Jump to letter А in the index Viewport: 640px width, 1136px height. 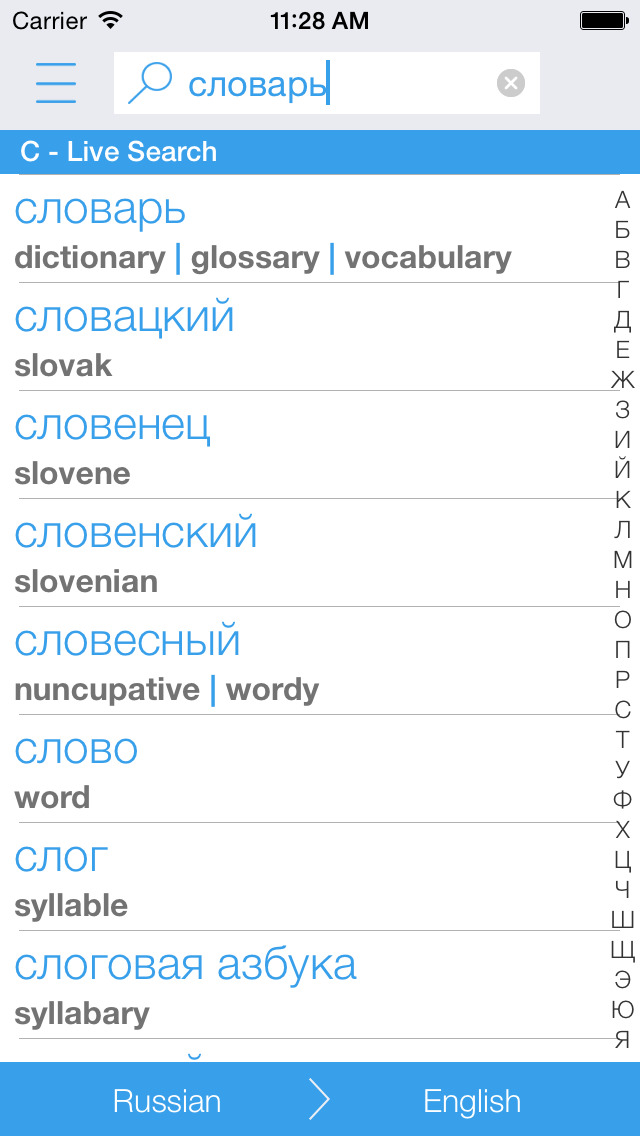click(622, 200)
